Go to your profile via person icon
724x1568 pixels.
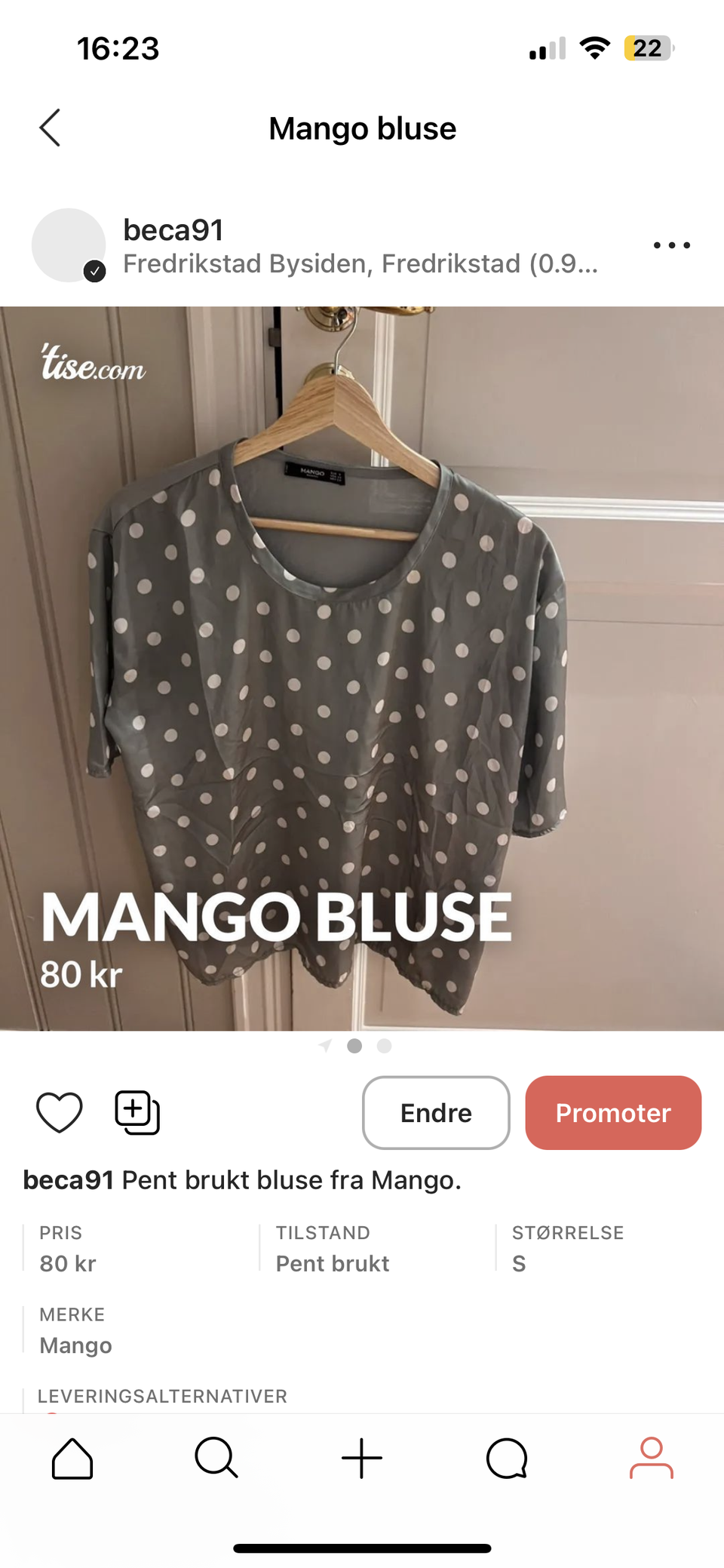(x=651, y=1458)
